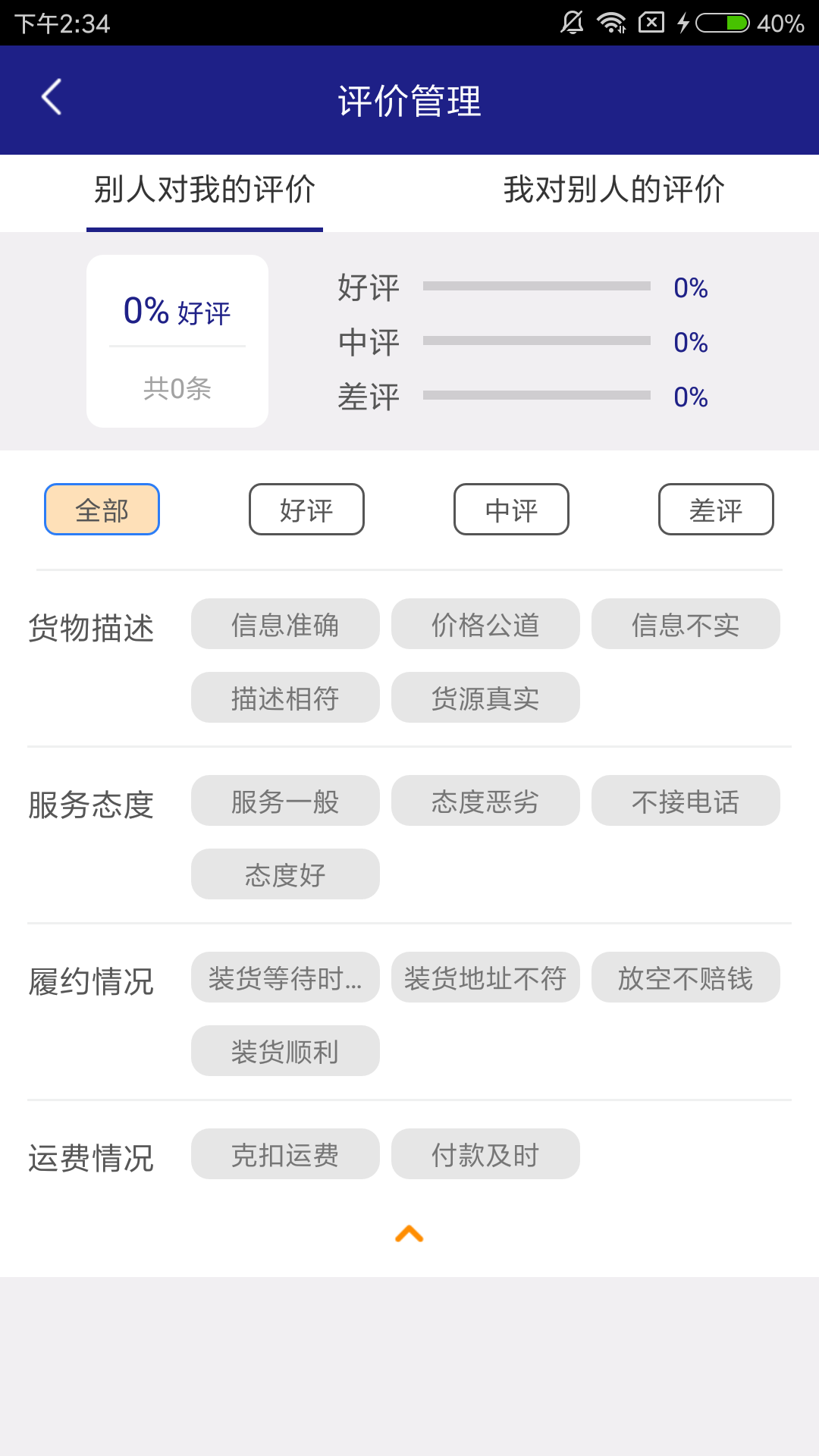819x1456 pixels.
Task: Tap the 不接电话 tag
Action: (686, 801)
